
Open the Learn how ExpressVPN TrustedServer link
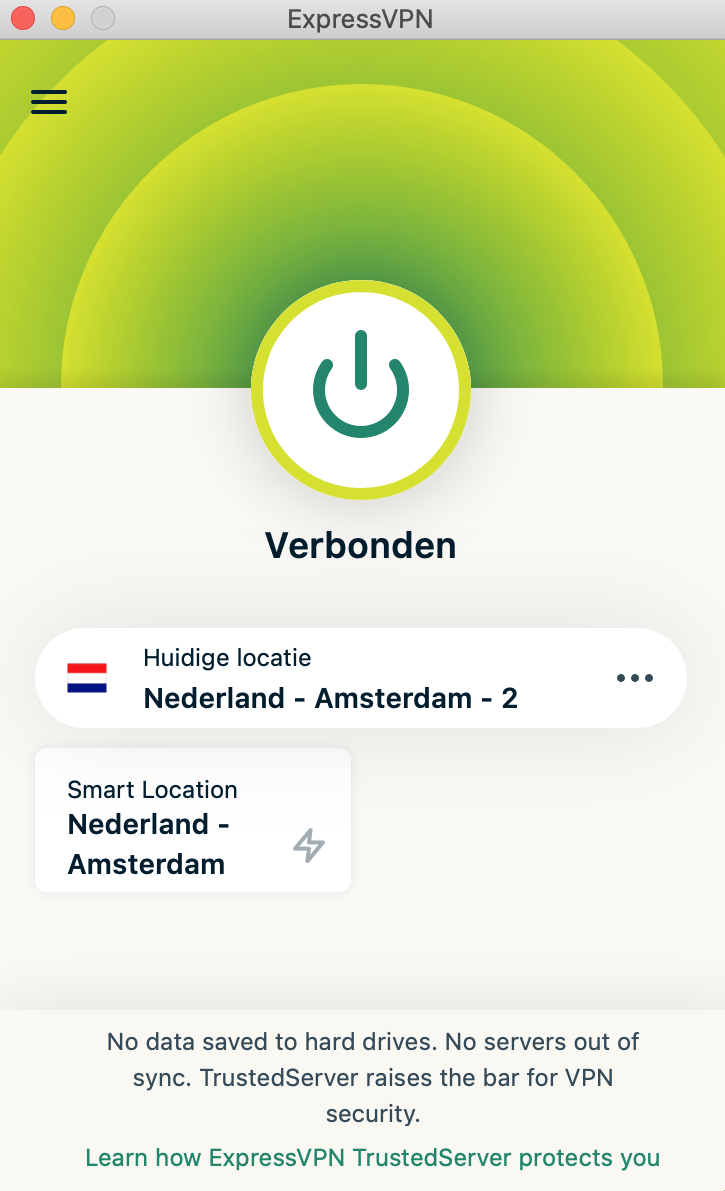pyautogui.click(x=372, y=1158)
